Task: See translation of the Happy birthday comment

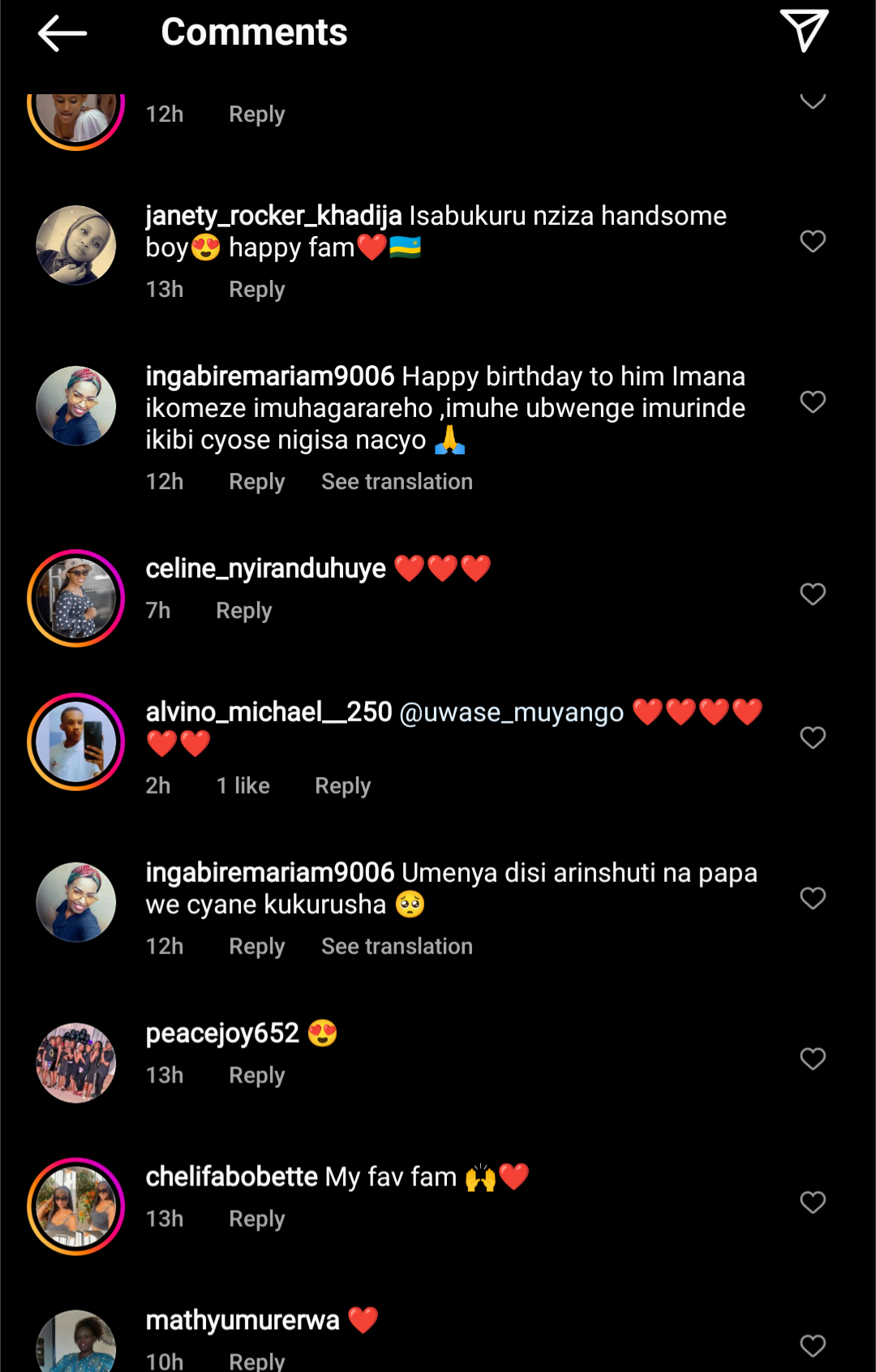Action: 397,482
